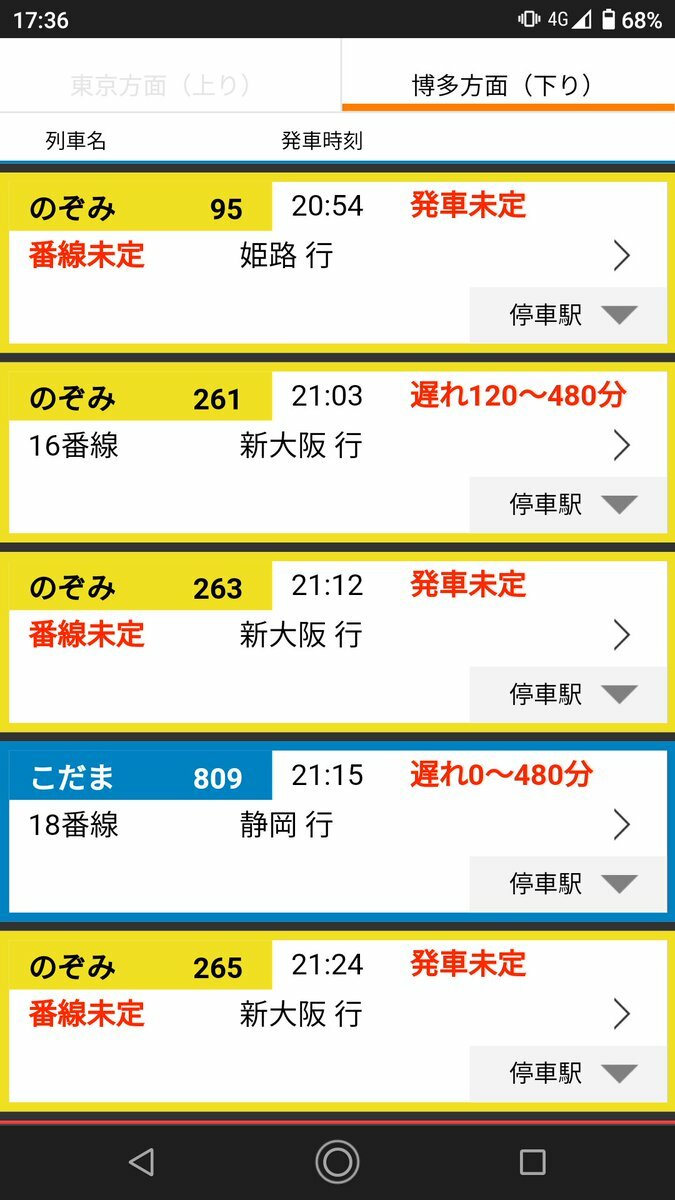Expand 停車駅 for のぞみ 95

click(x=568, y=315)
